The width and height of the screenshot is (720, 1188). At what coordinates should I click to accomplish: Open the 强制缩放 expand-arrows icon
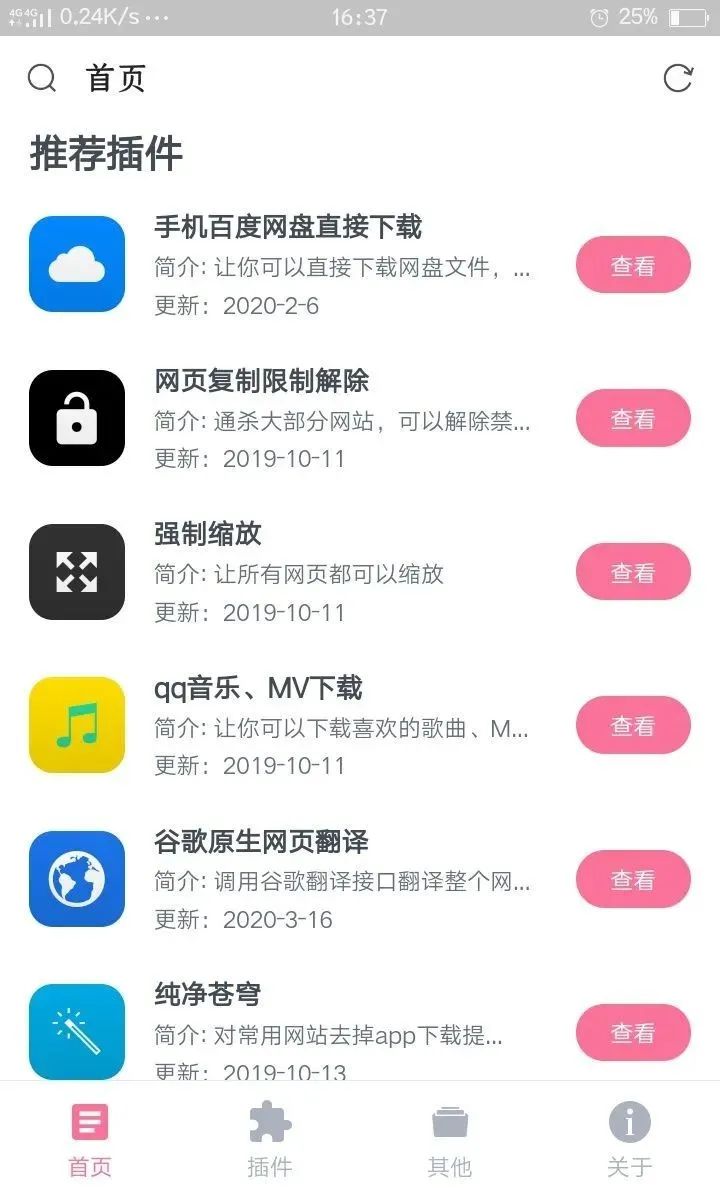pos(76,571)
